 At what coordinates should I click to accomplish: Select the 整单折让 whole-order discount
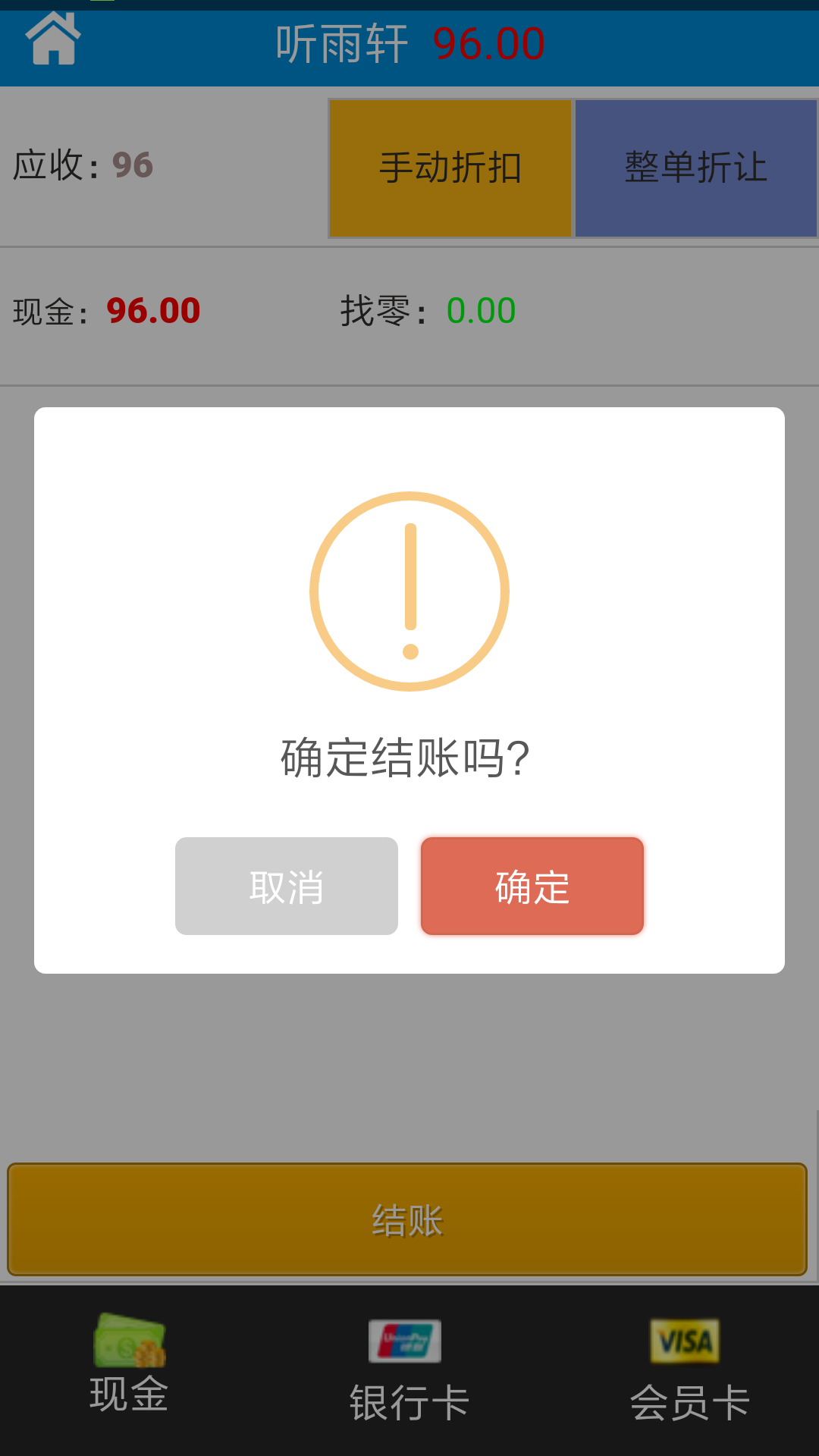695,168
